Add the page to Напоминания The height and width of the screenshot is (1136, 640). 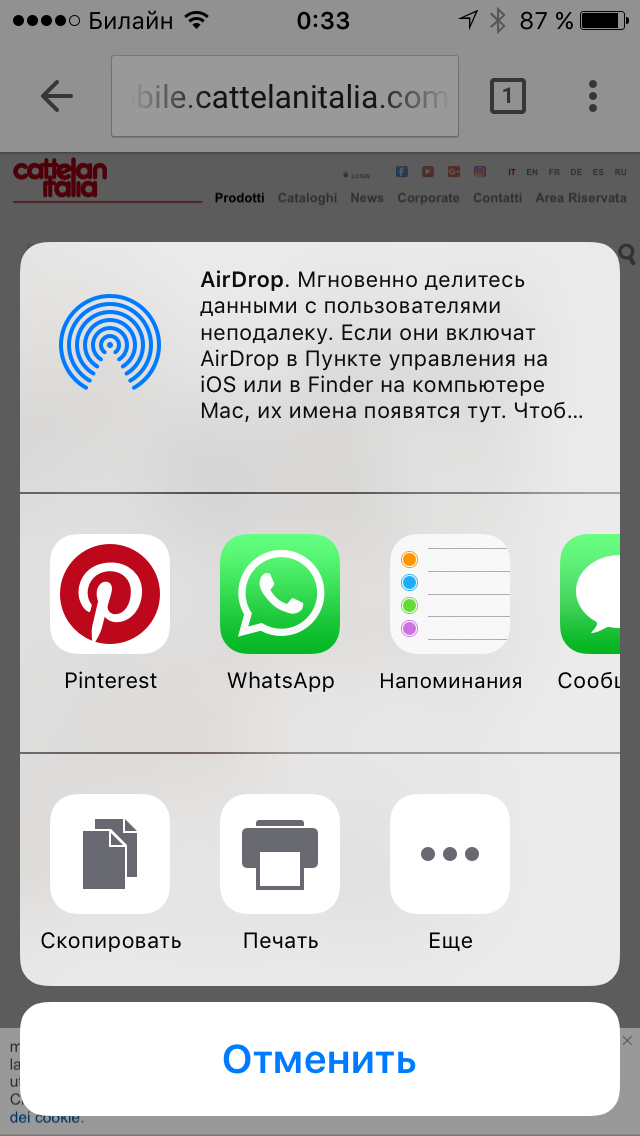450,594
